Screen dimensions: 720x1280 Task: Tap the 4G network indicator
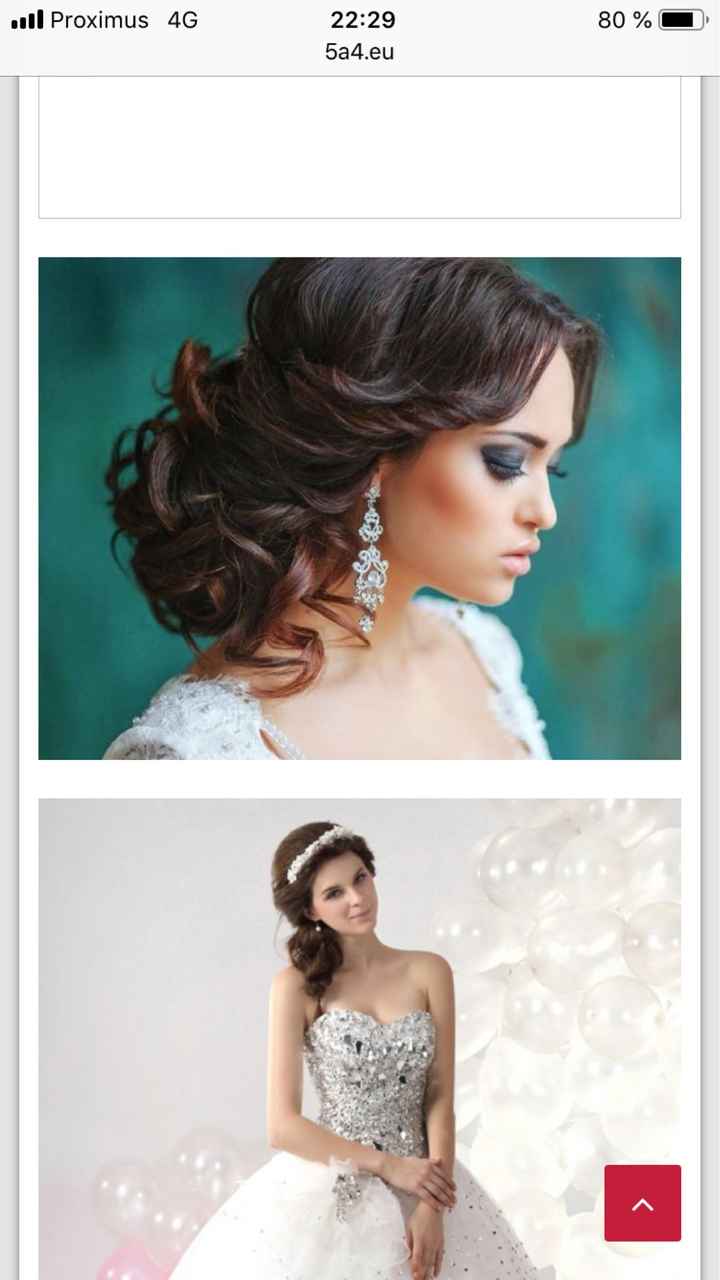tap(183, 18)
